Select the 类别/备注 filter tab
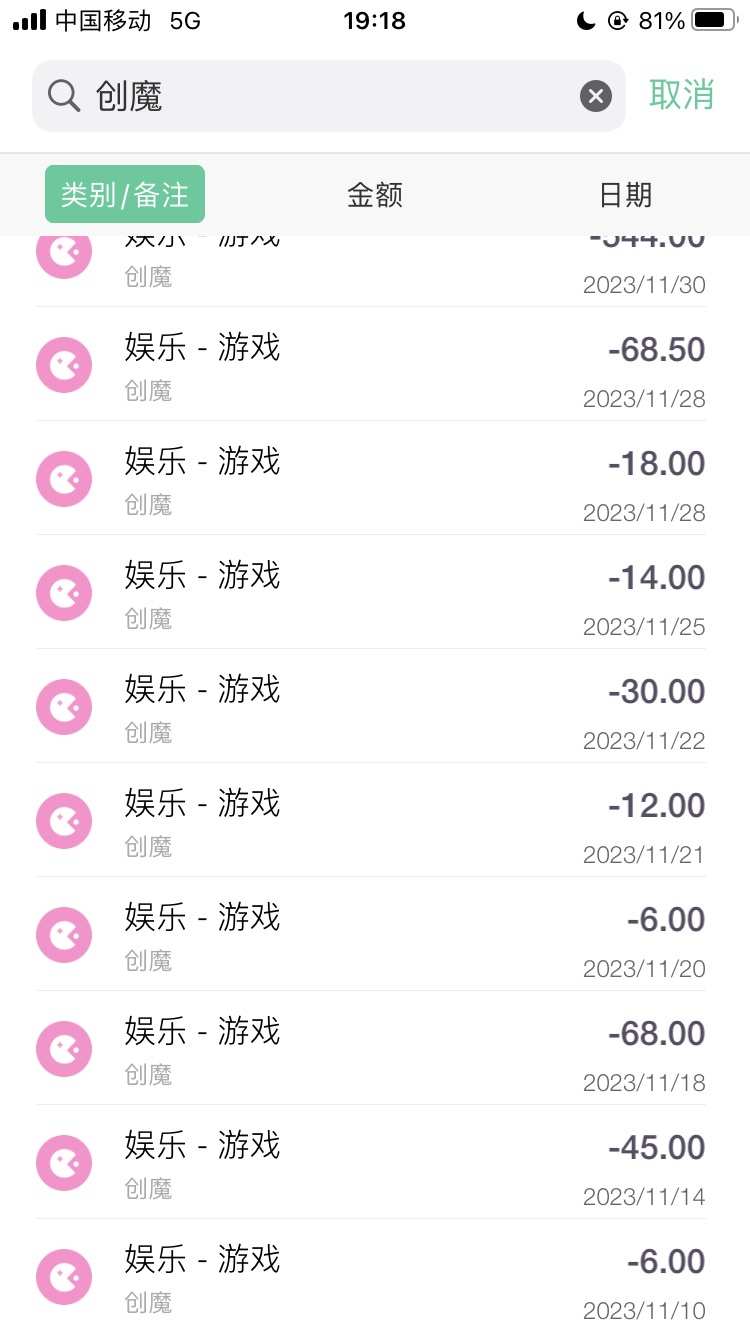Screen dimensions: 750x1334 click(125, 194)
